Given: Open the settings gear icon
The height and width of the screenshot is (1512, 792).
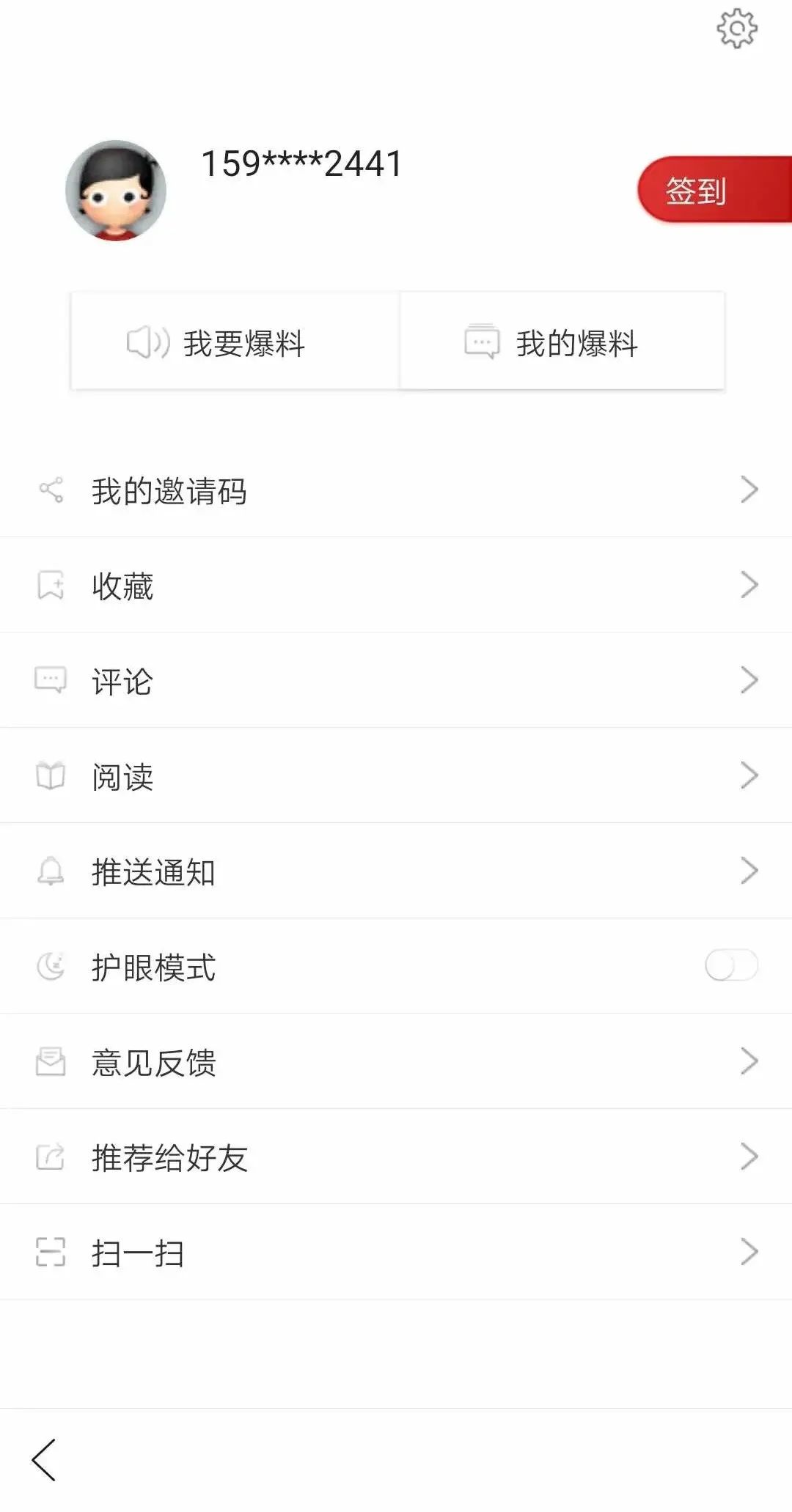Looking at the screenshot, I should coord(736,29).
